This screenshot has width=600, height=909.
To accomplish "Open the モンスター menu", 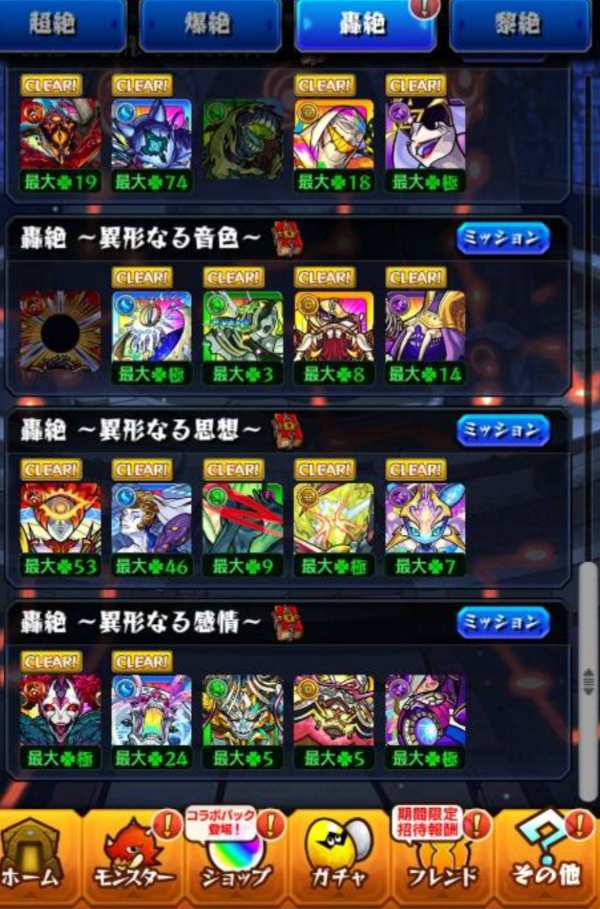I will coord(134,860).
